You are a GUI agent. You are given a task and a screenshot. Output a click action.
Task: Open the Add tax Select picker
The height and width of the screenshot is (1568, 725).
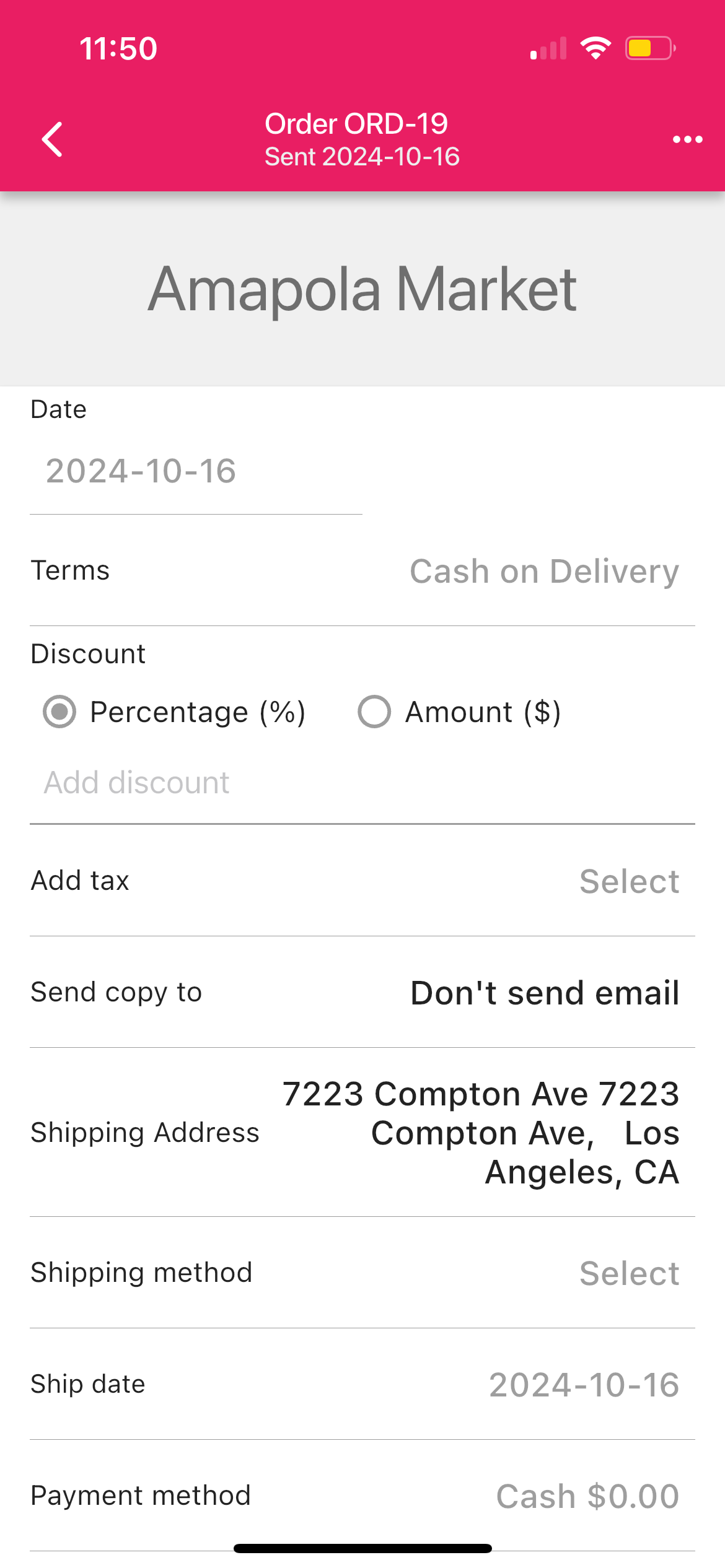point(630,881)
